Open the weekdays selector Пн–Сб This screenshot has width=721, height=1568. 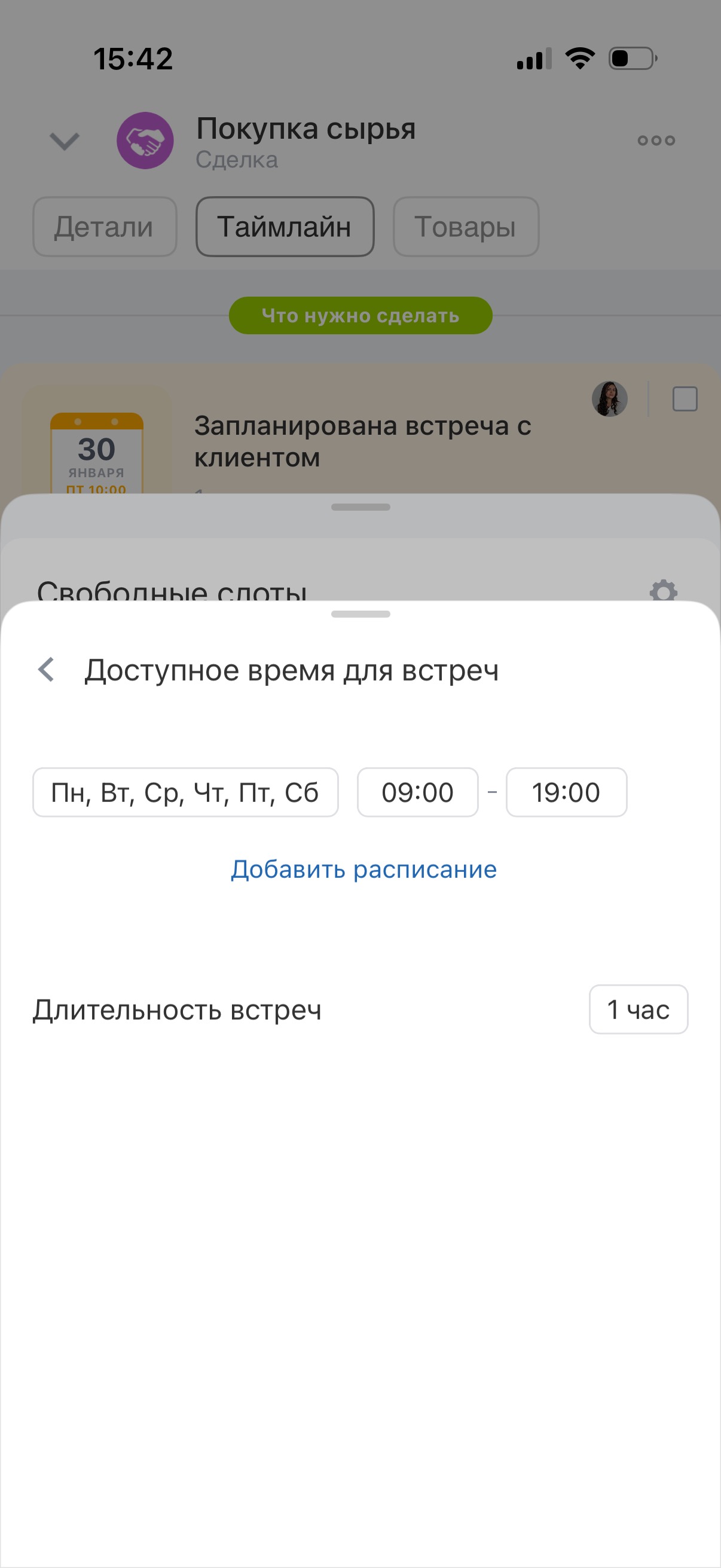click(x=185, y=792)
